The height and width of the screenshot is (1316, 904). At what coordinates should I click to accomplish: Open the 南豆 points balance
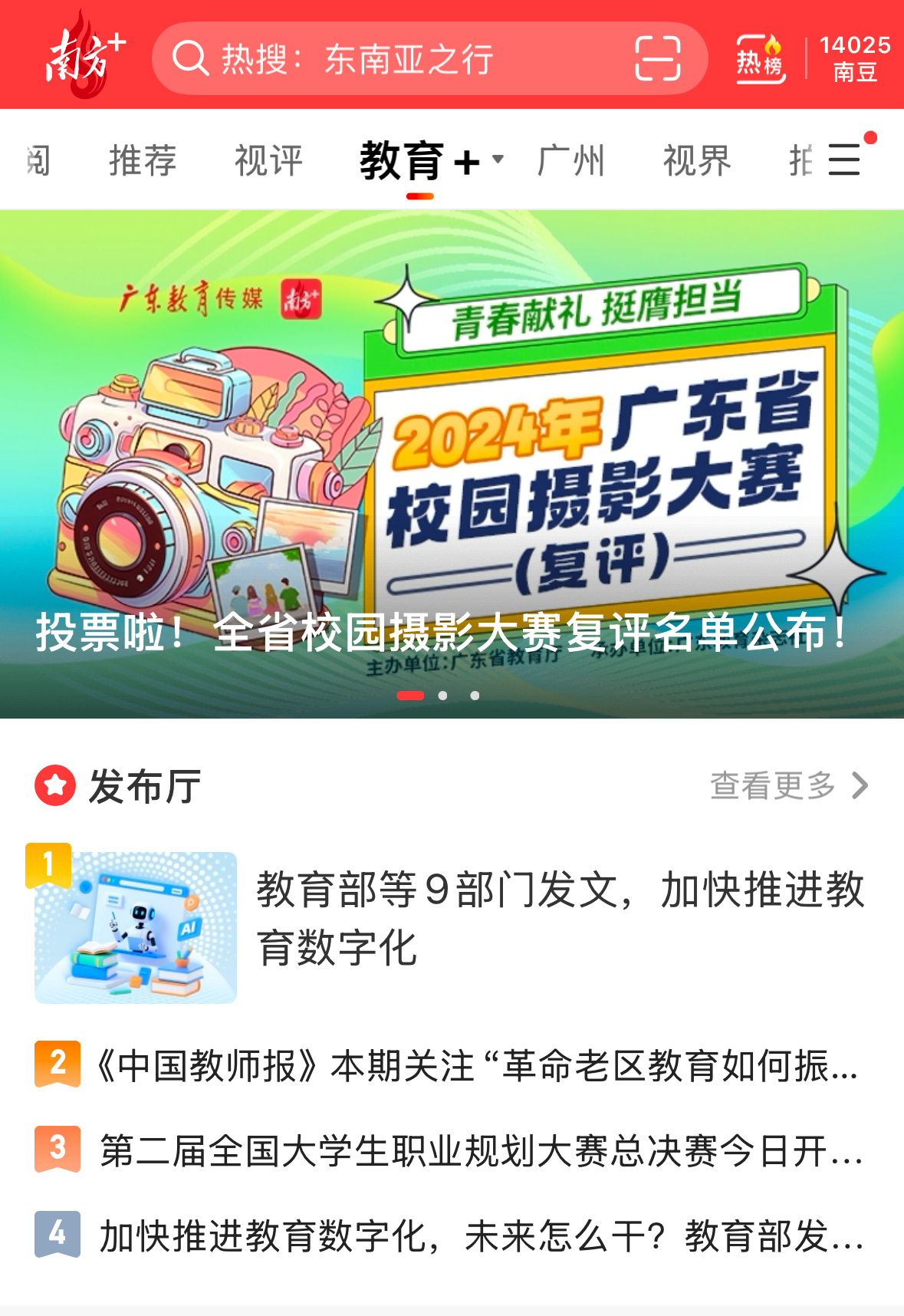point(854,59)
